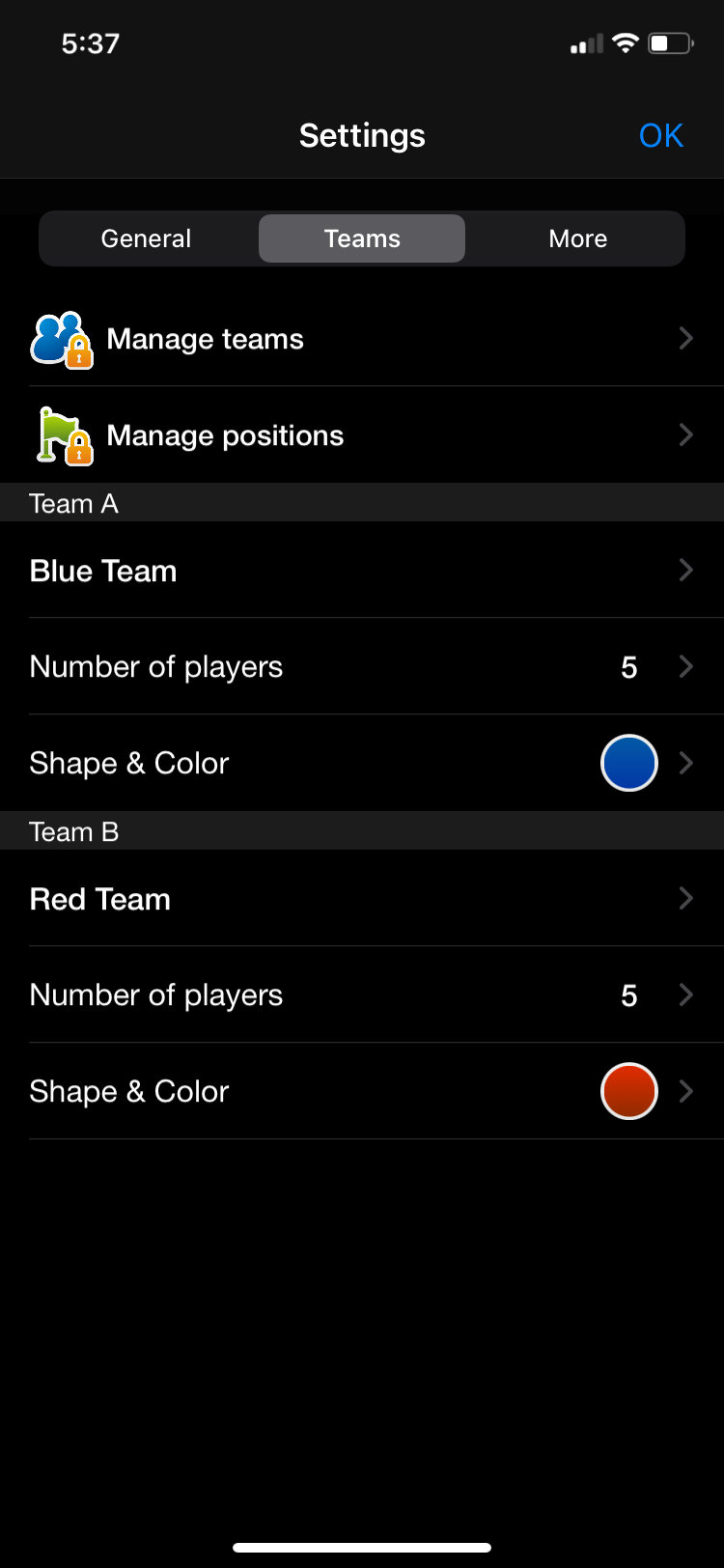Switch to the General tab
Screen dimensions: 724x1568
(146, 238)
